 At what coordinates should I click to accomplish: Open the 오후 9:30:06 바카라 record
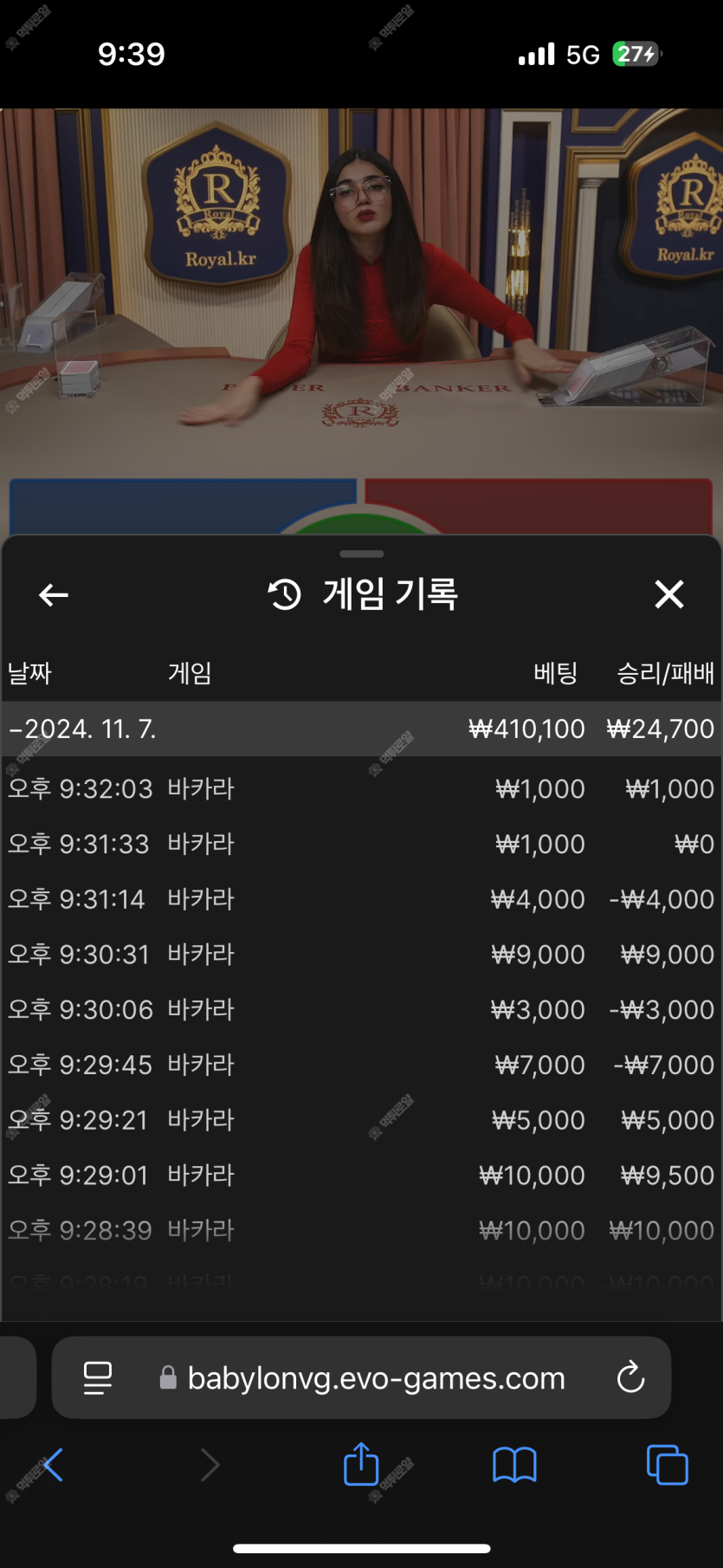(360, 1010)
